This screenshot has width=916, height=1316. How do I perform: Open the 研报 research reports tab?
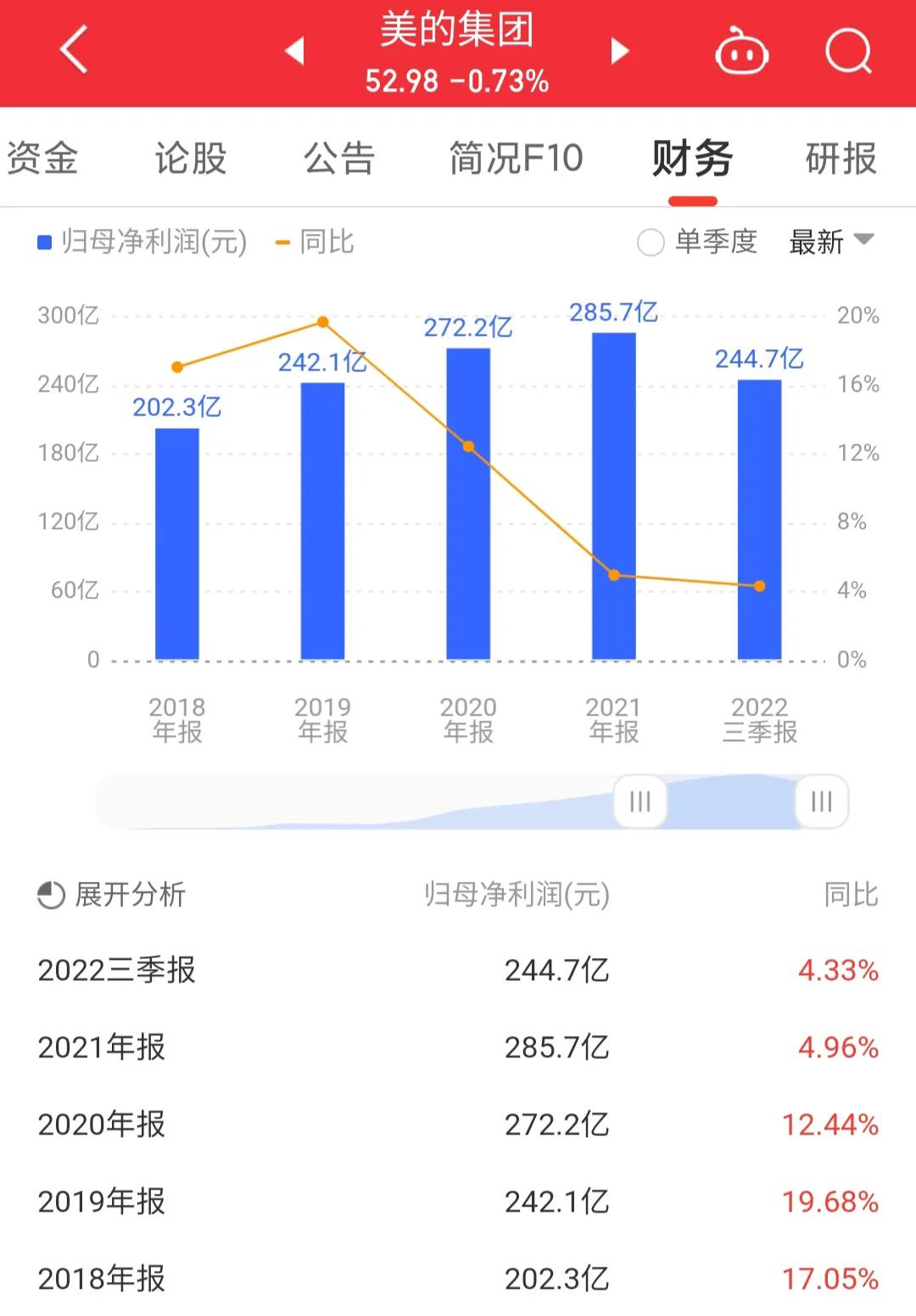click(x=841, y=158)
